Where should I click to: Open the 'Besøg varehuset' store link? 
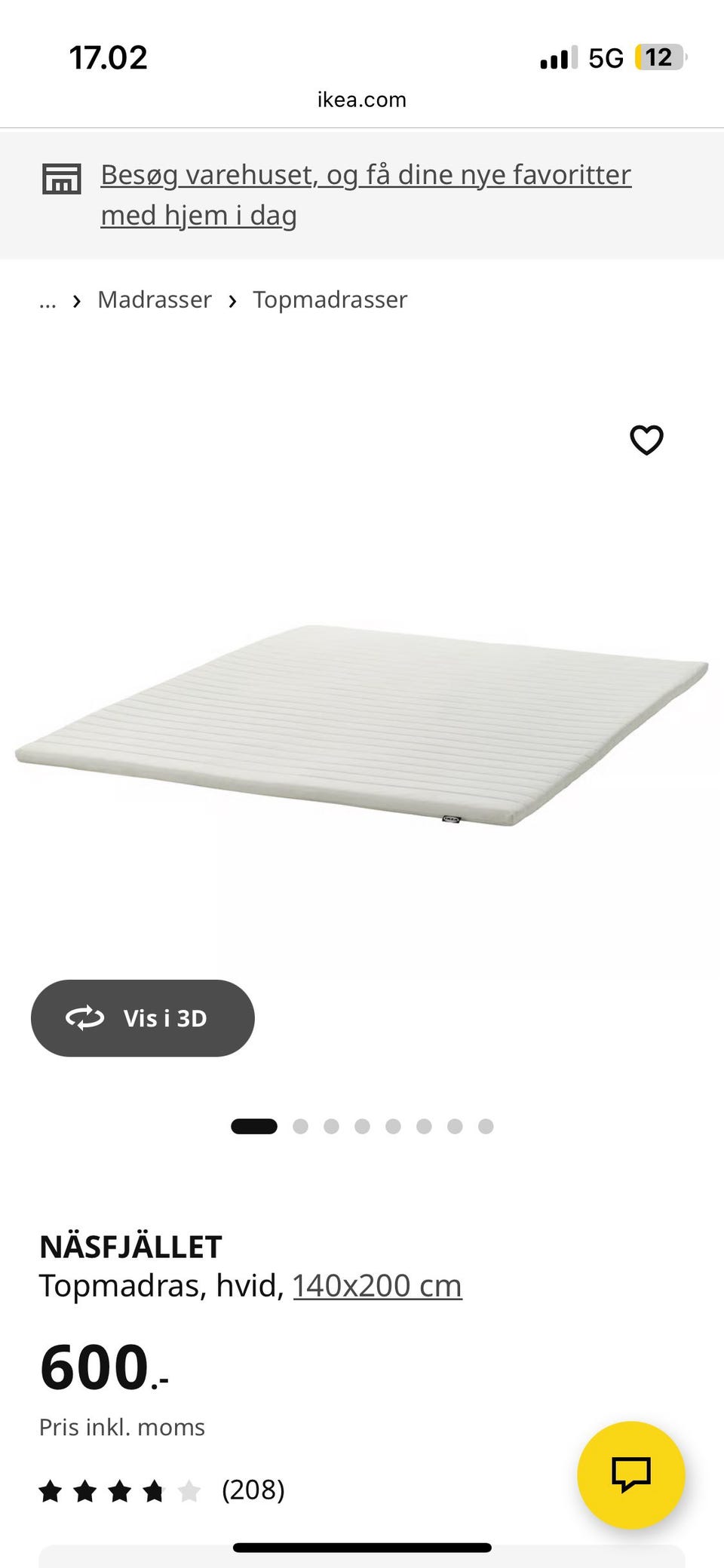click(366, 195)
